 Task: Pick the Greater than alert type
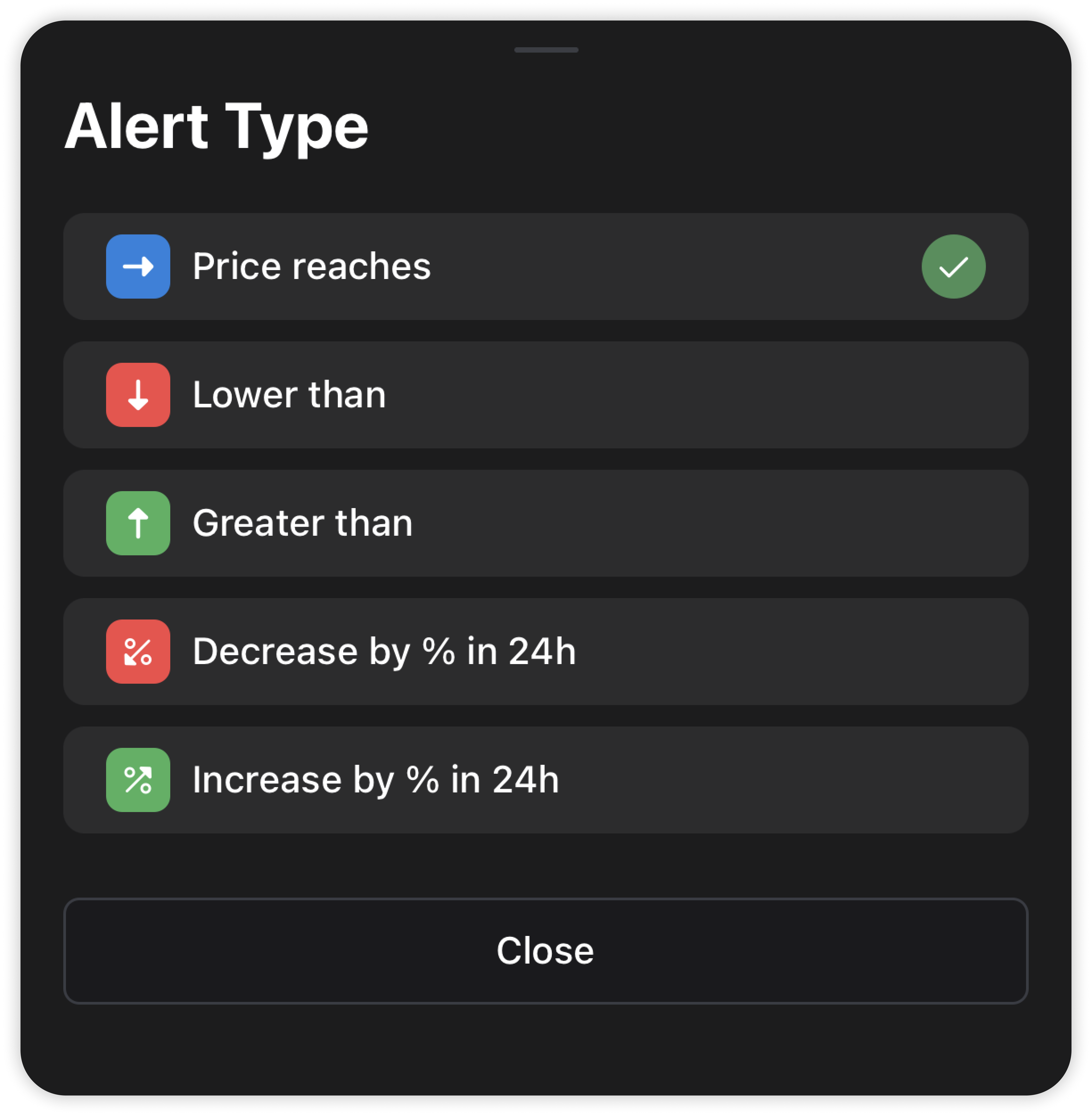click(545, 523)
